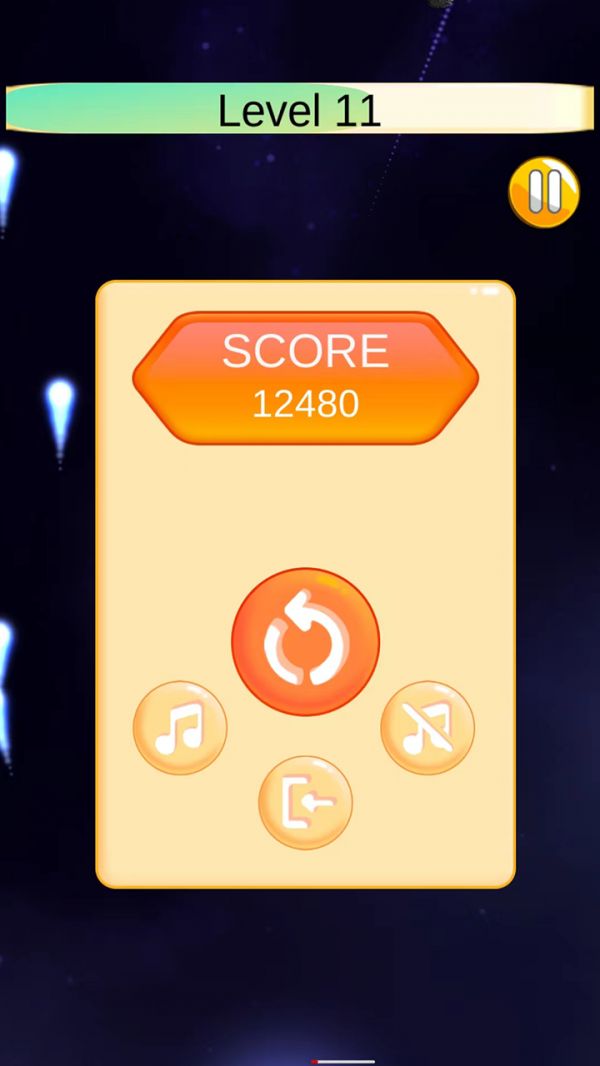Image resolution: width=600 pixels, height=1066 pixels.
Task: Mute sound with the crossed-out note icon
Action: [x=427, y=728]
